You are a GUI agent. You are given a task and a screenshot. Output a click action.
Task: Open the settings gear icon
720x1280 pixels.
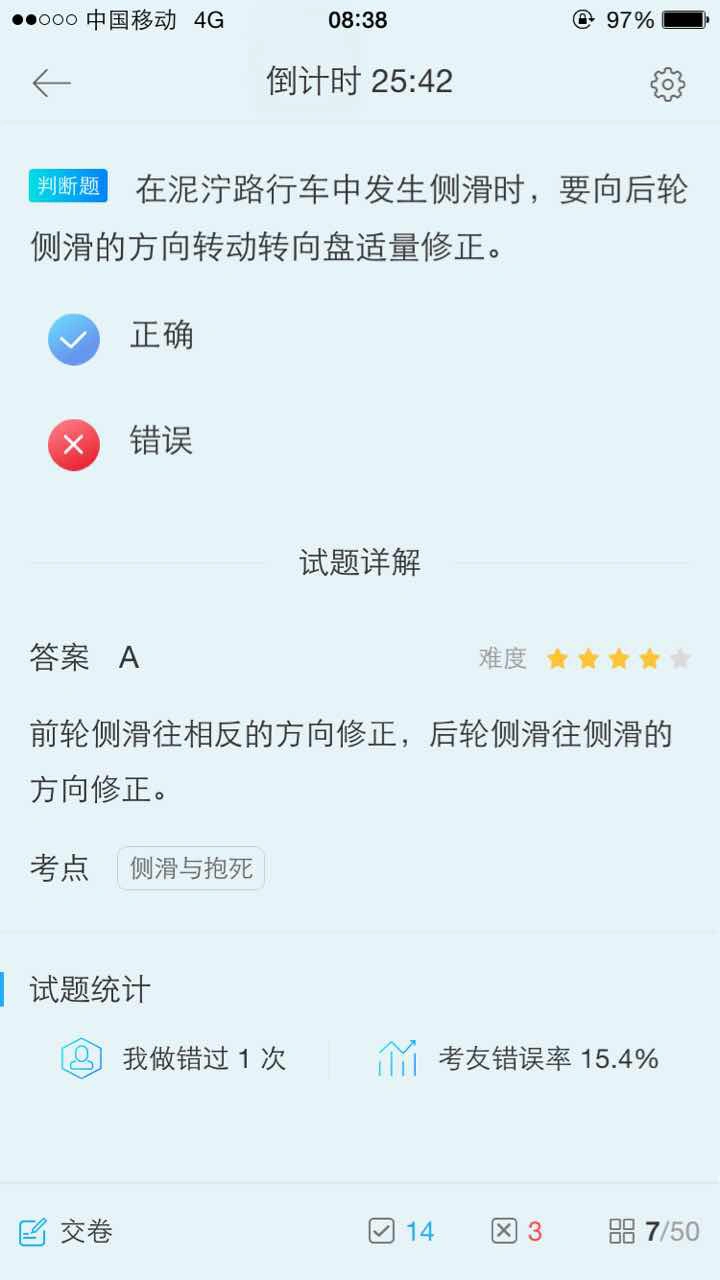click(x=668, y=84)
